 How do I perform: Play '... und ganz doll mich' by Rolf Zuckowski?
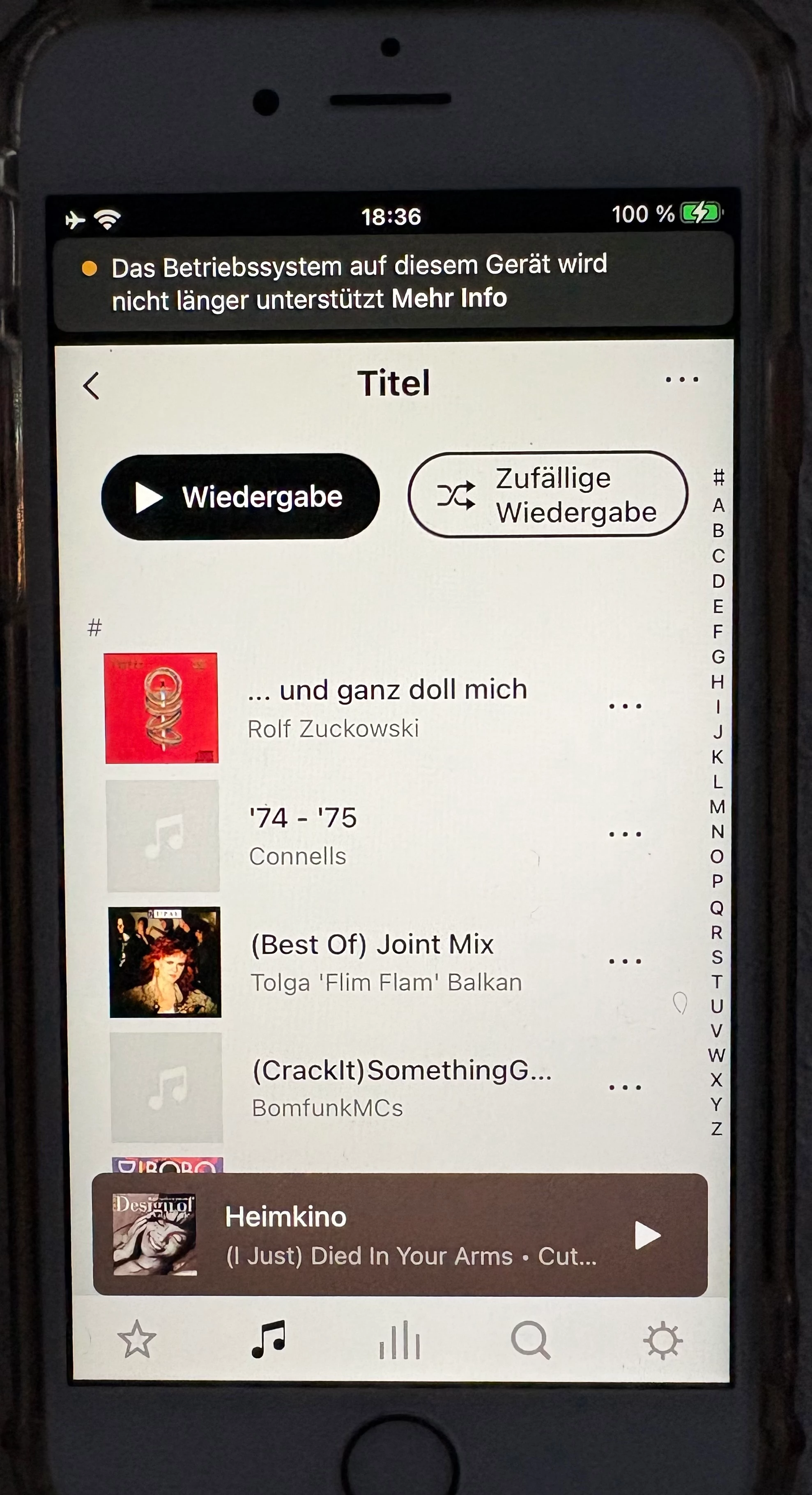(x=386, y=707)
